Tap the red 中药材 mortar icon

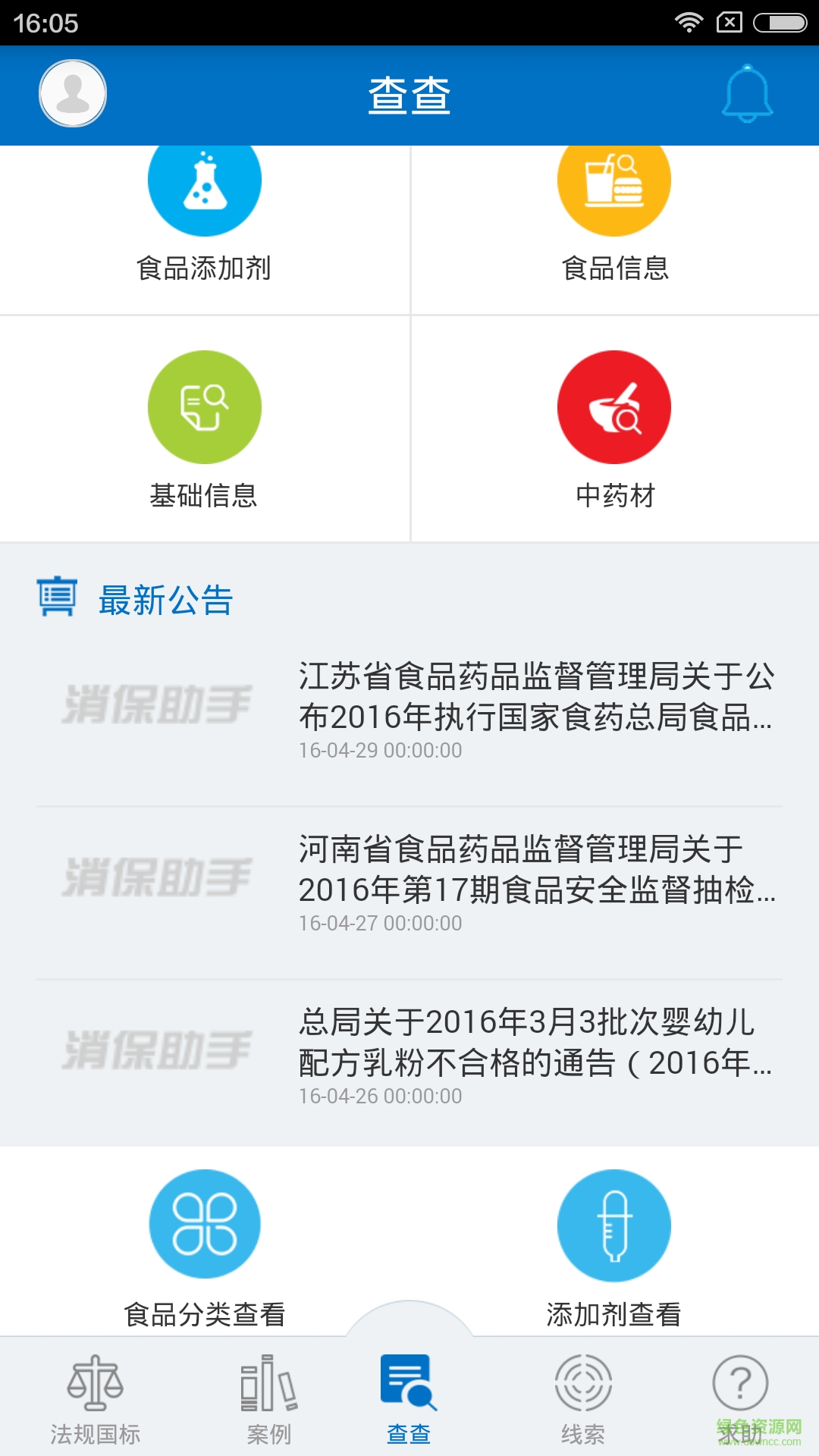click(x=614, y=407)
